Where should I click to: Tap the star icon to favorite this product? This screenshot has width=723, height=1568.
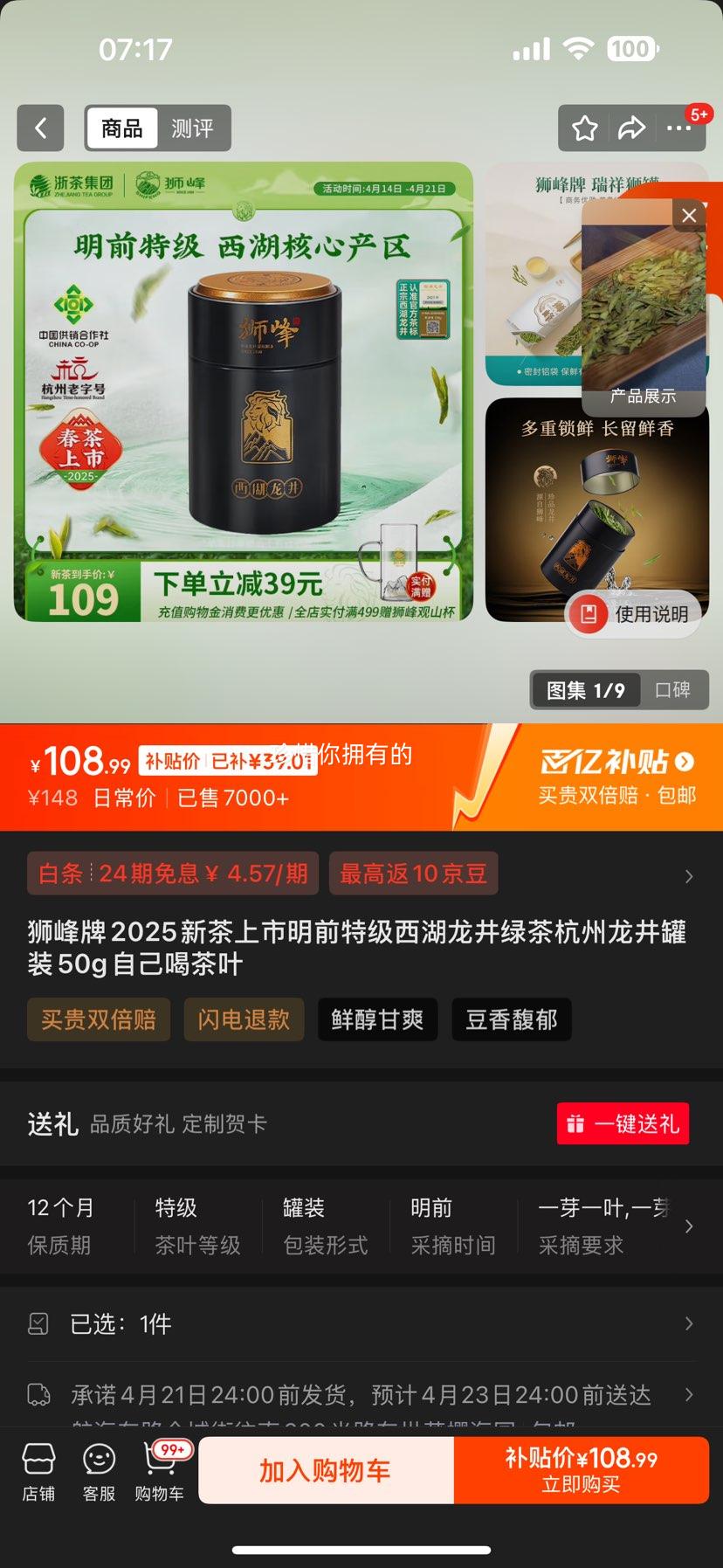pos(583,128)
